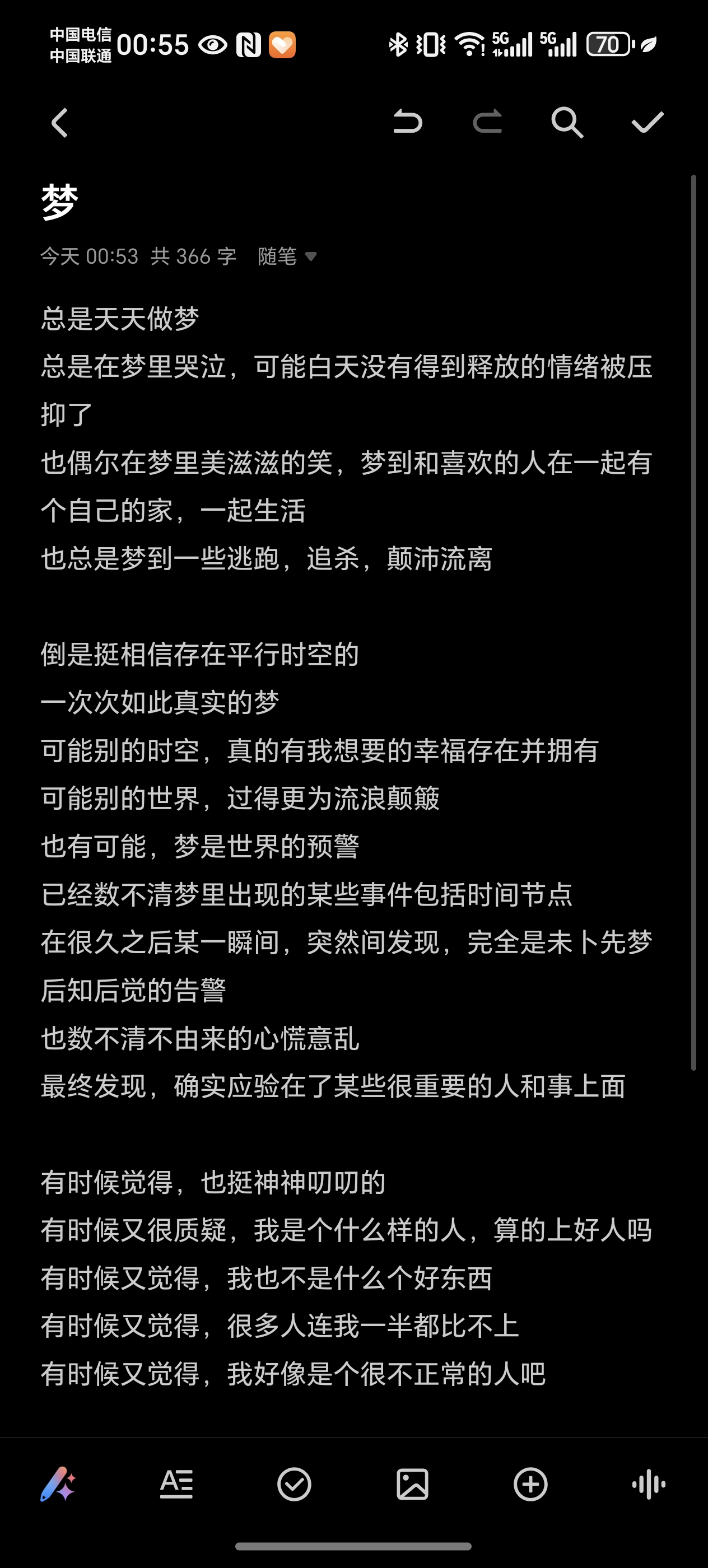
Task: Open the AI writing pen tool
Action: (x=58, y=1484)
